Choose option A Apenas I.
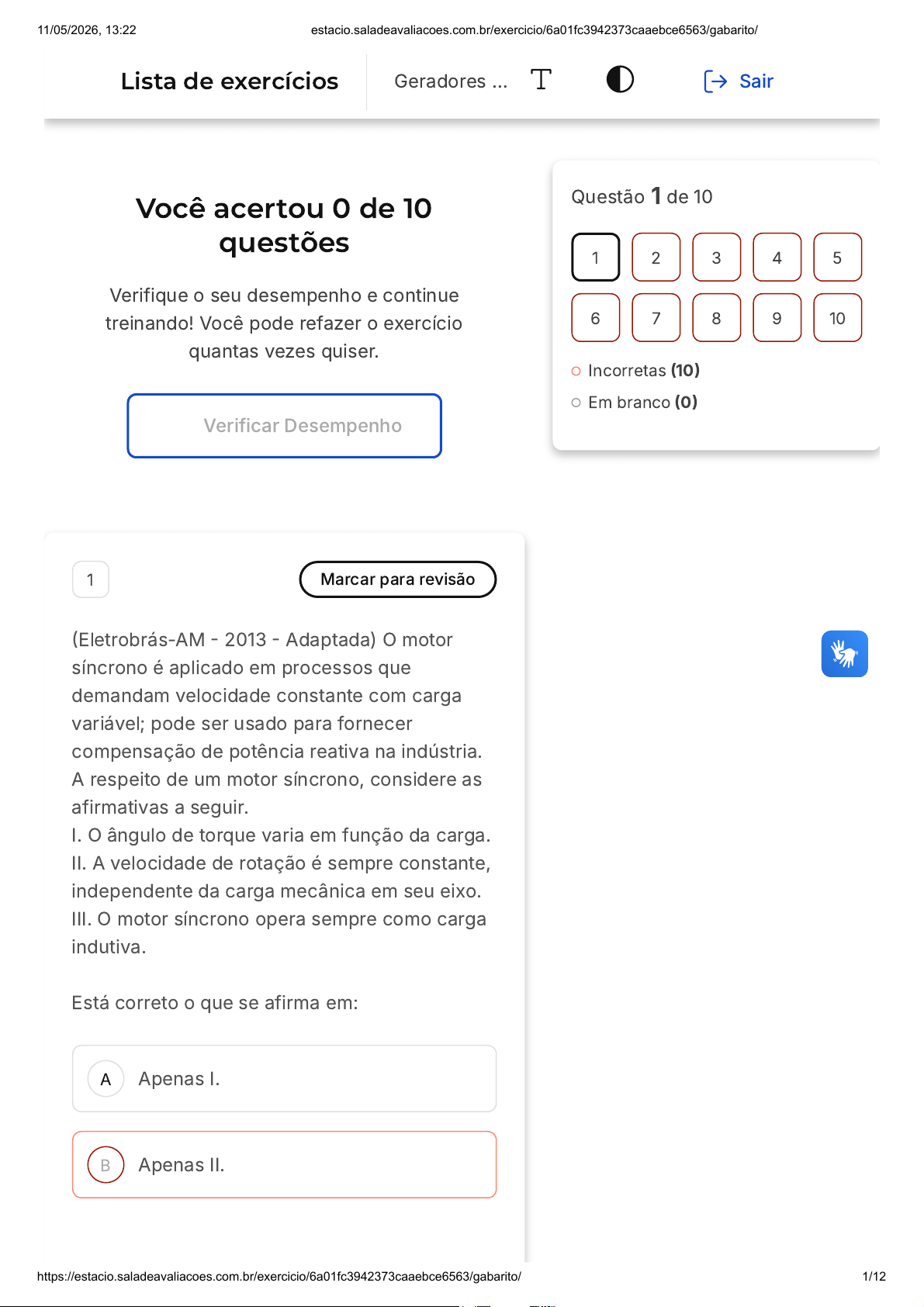 point(285,1079)
